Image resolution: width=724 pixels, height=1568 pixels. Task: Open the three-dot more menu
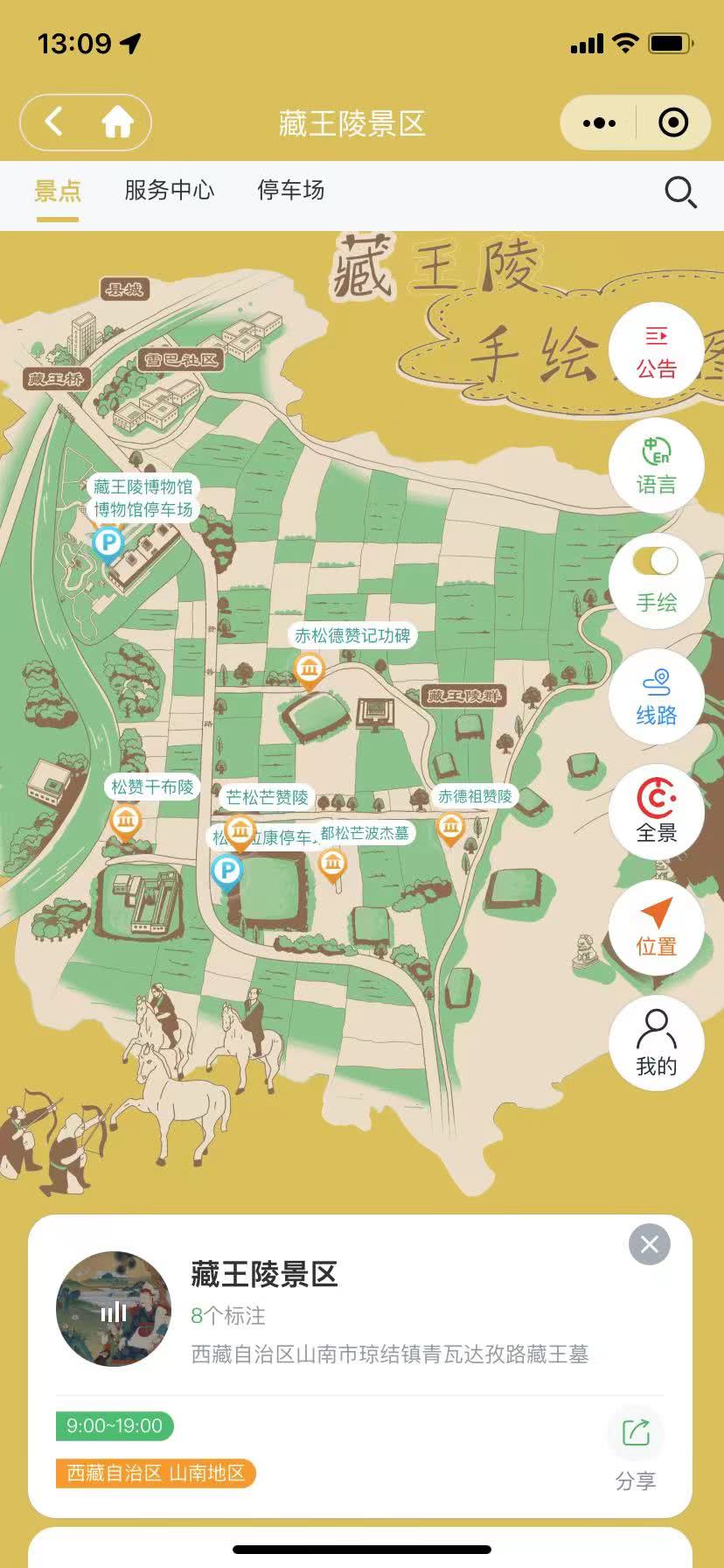click(599, 123)
